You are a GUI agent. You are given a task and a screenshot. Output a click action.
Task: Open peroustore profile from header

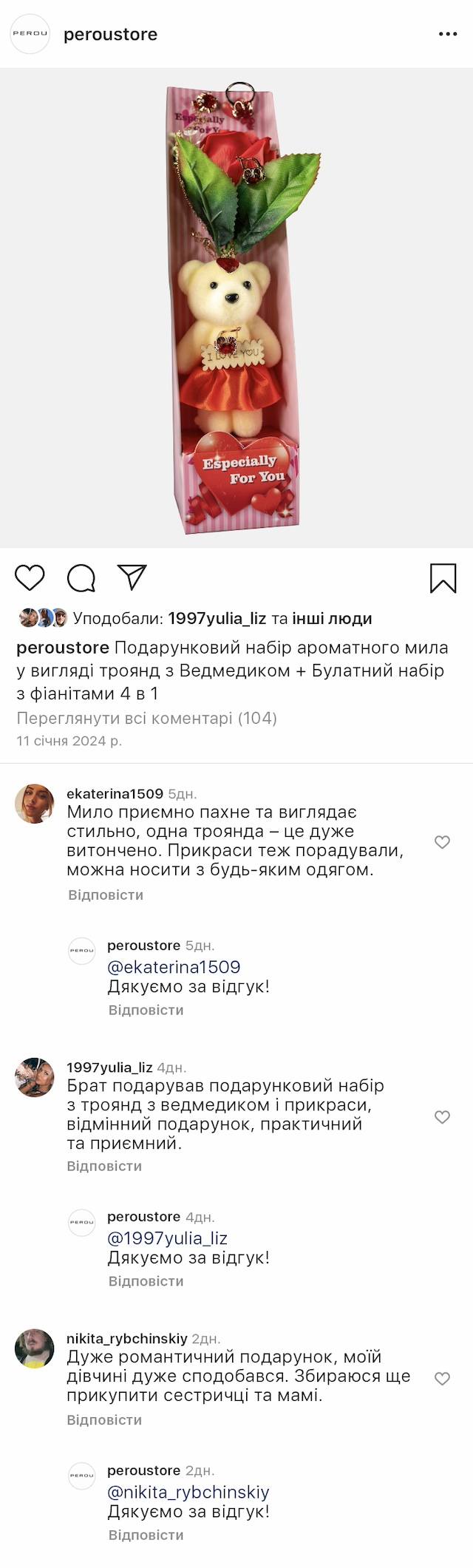pos(110,34)
